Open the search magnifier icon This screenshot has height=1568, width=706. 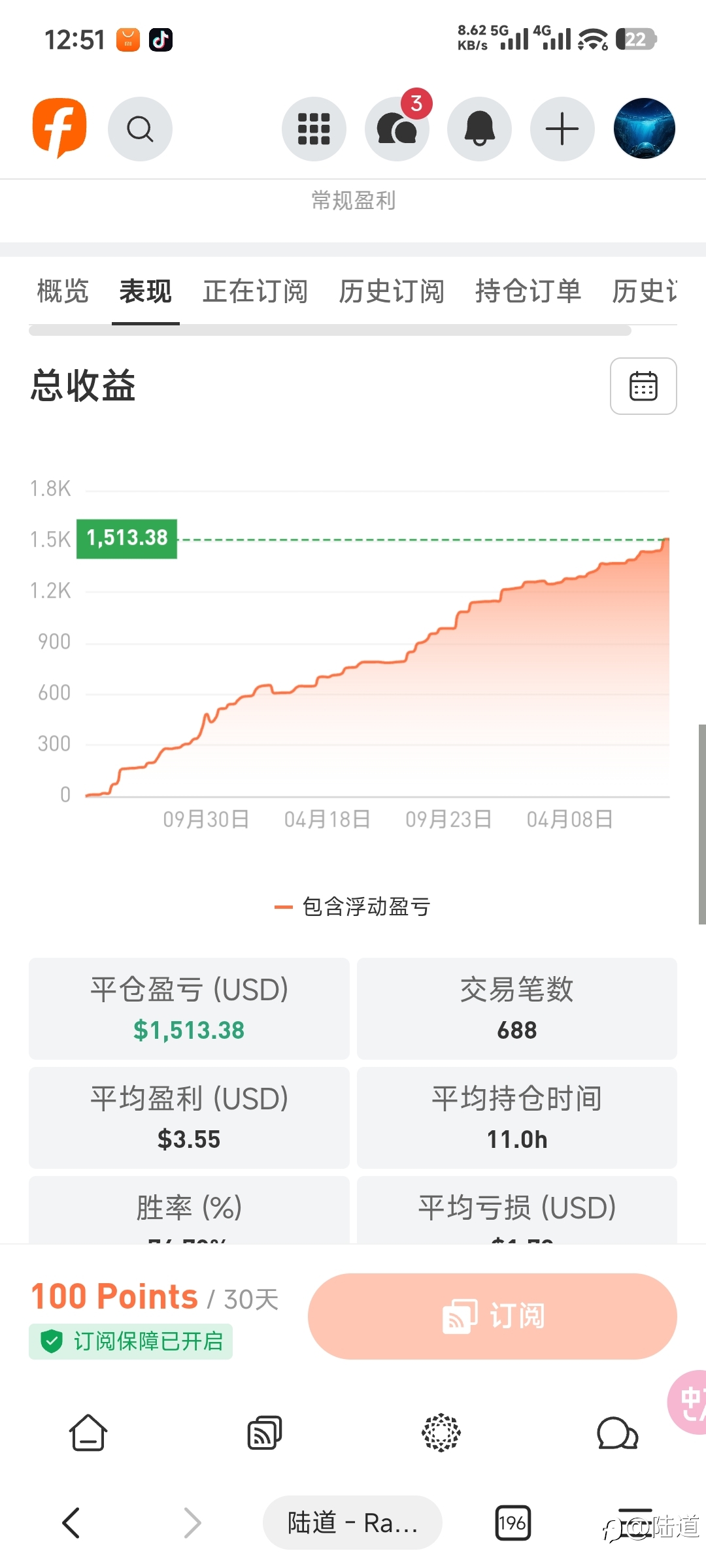[140, 129]
